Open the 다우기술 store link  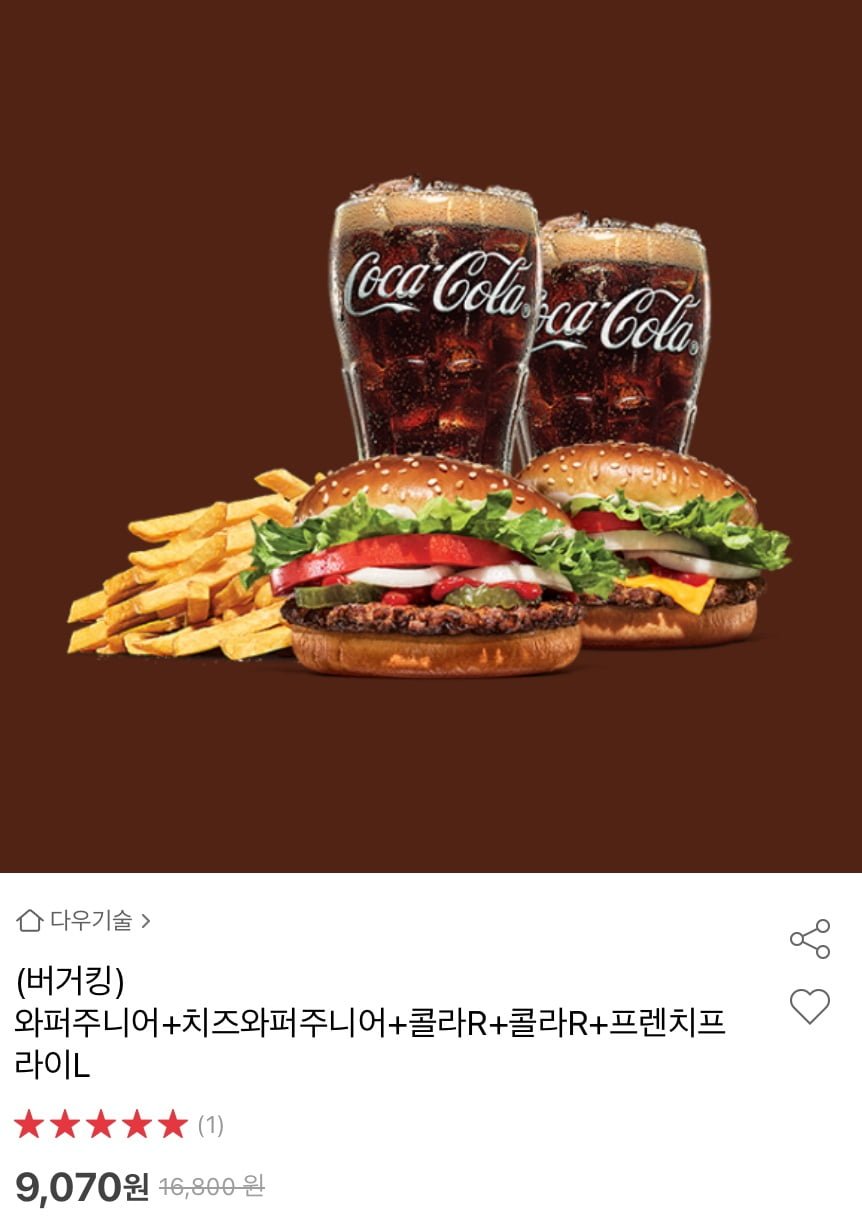pos(85,920)
